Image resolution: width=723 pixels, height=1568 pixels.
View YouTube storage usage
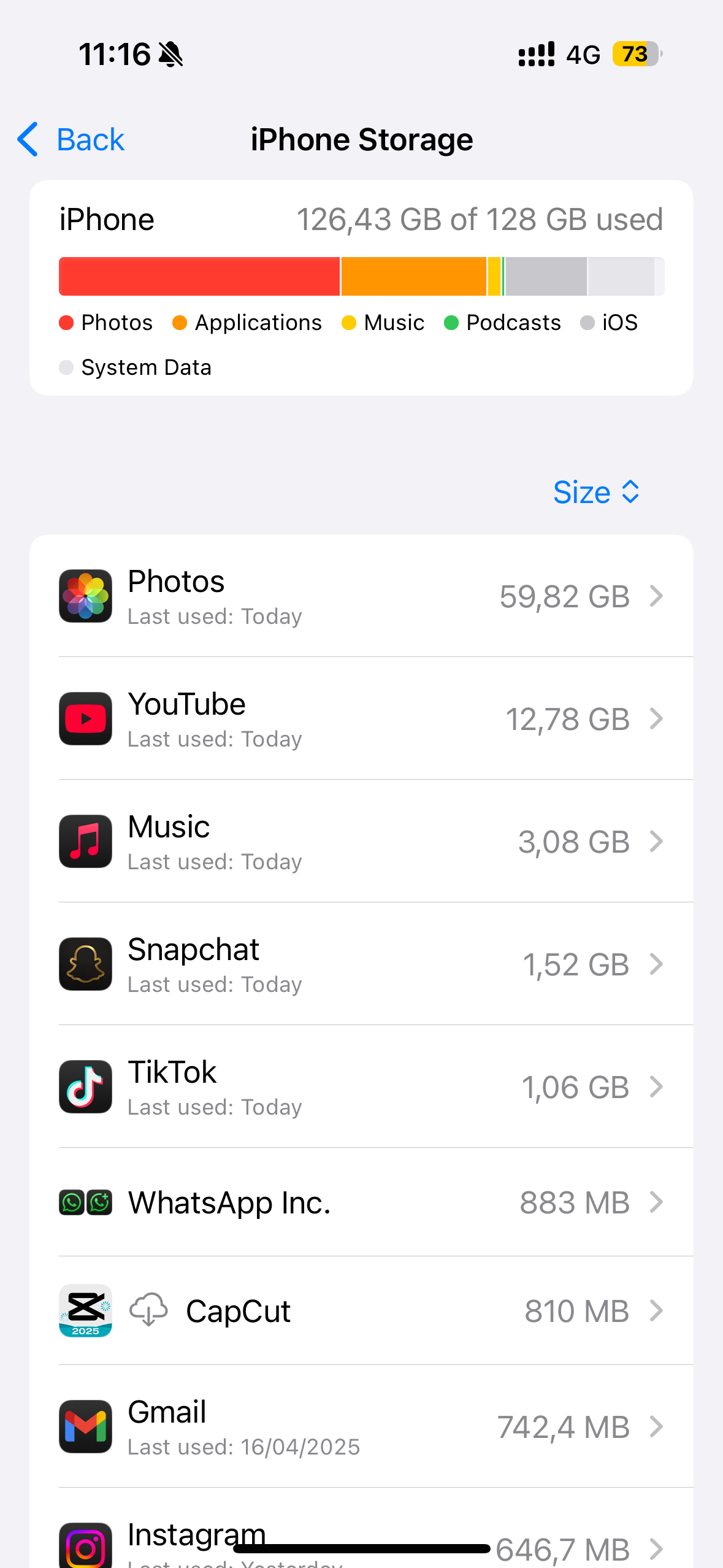tap(362, 719)
